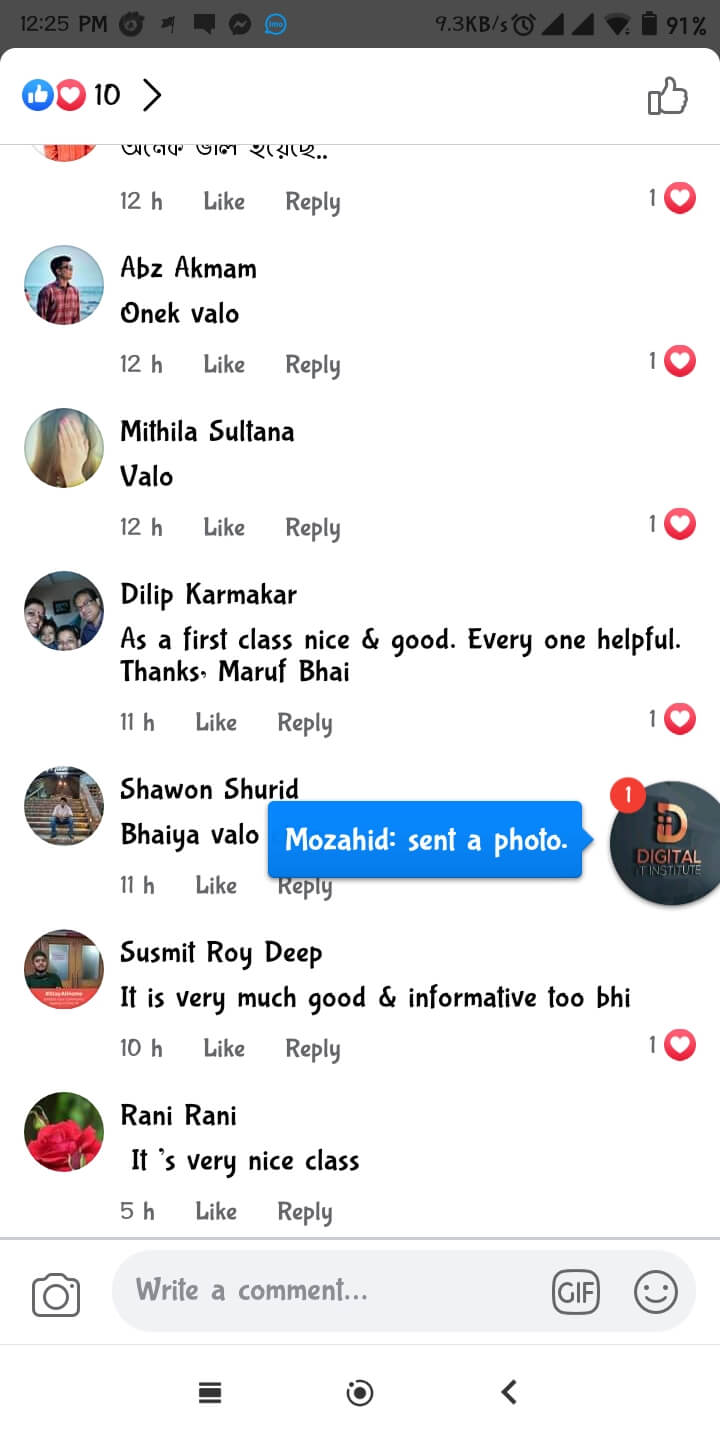The image size is (720, 1440).
Task: Reply to Abz Akmam's comment
Action: click(312, 365)
